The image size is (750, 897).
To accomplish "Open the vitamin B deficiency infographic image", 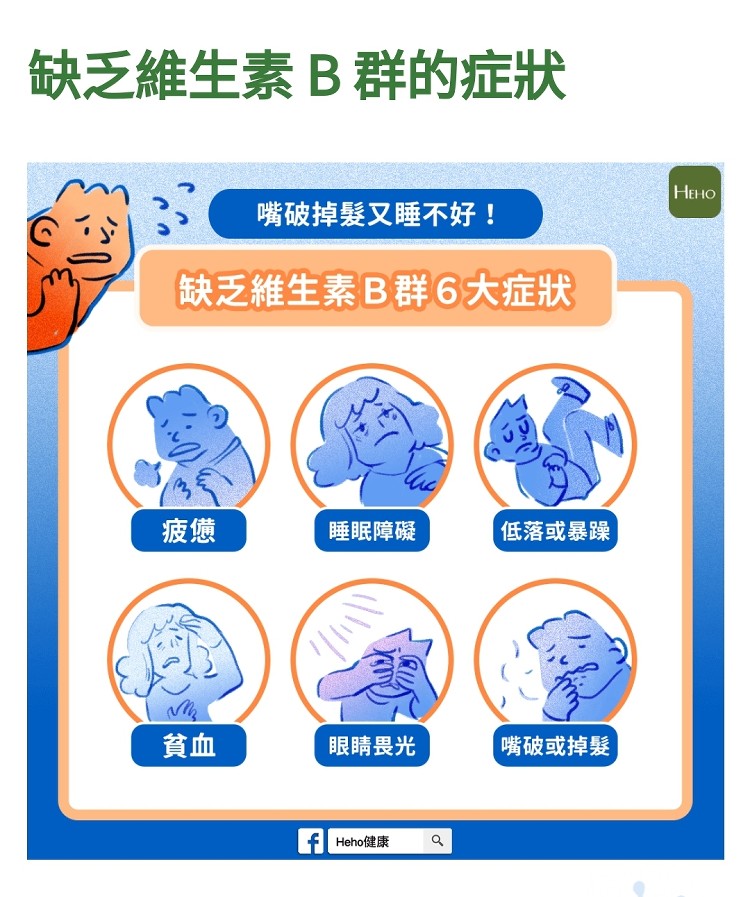I will [375, 510].
